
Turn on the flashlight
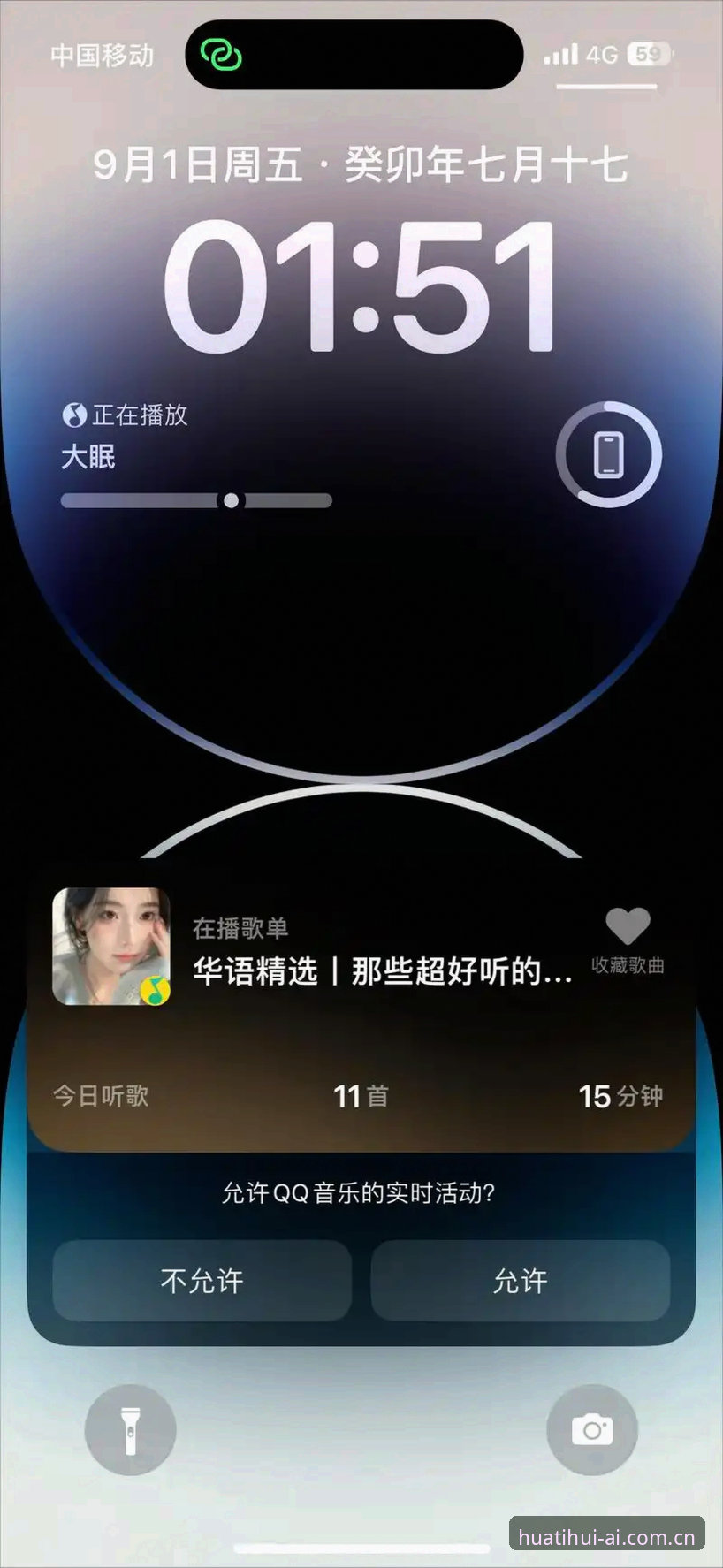pyautogui.click(x=131, y=1430)
